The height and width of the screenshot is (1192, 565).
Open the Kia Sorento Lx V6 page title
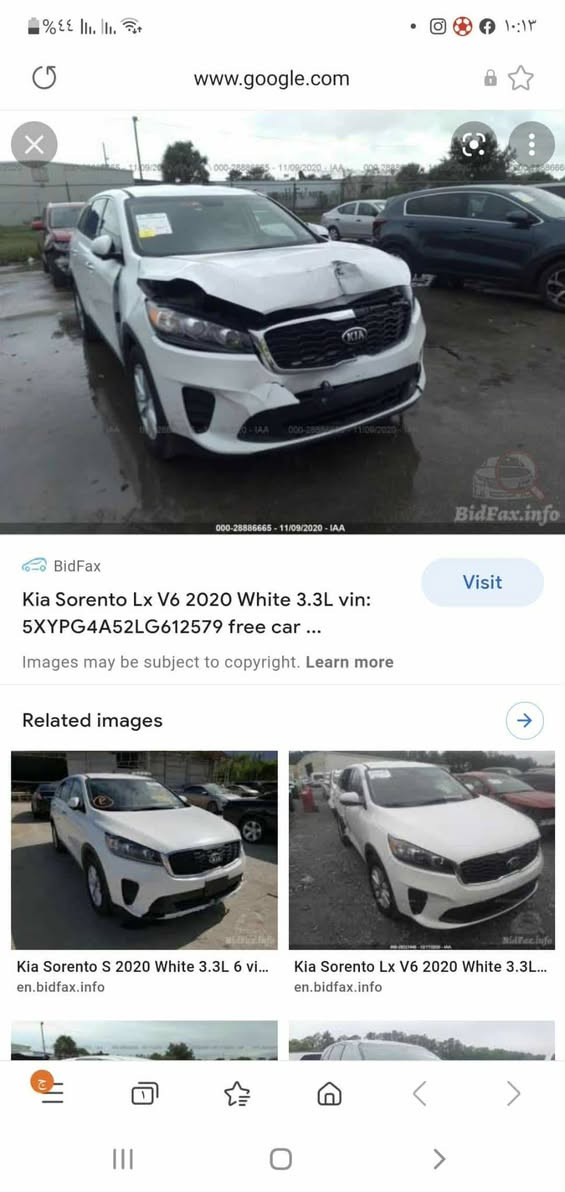[x=197, y=613]
